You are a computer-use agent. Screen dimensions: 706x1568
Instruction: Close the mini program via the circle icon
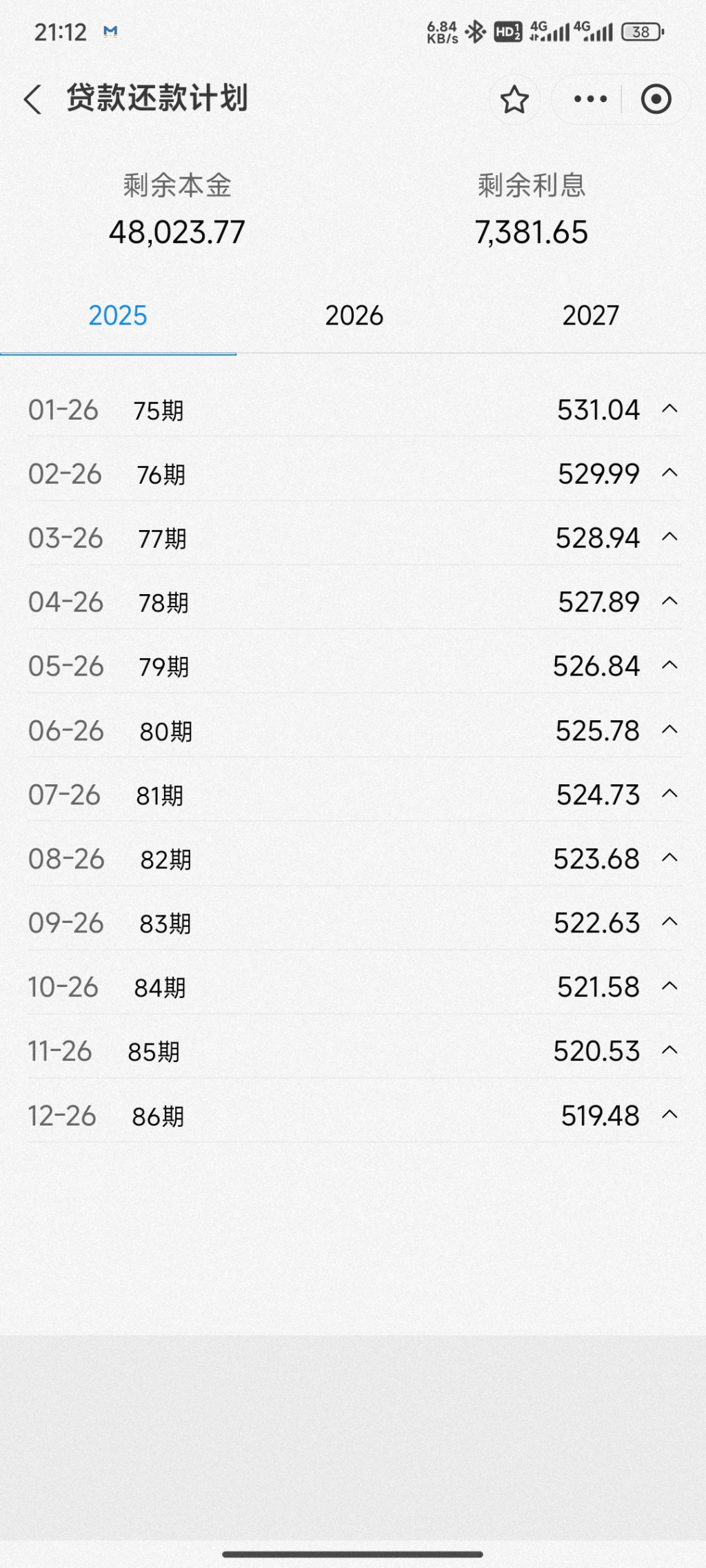656,99
